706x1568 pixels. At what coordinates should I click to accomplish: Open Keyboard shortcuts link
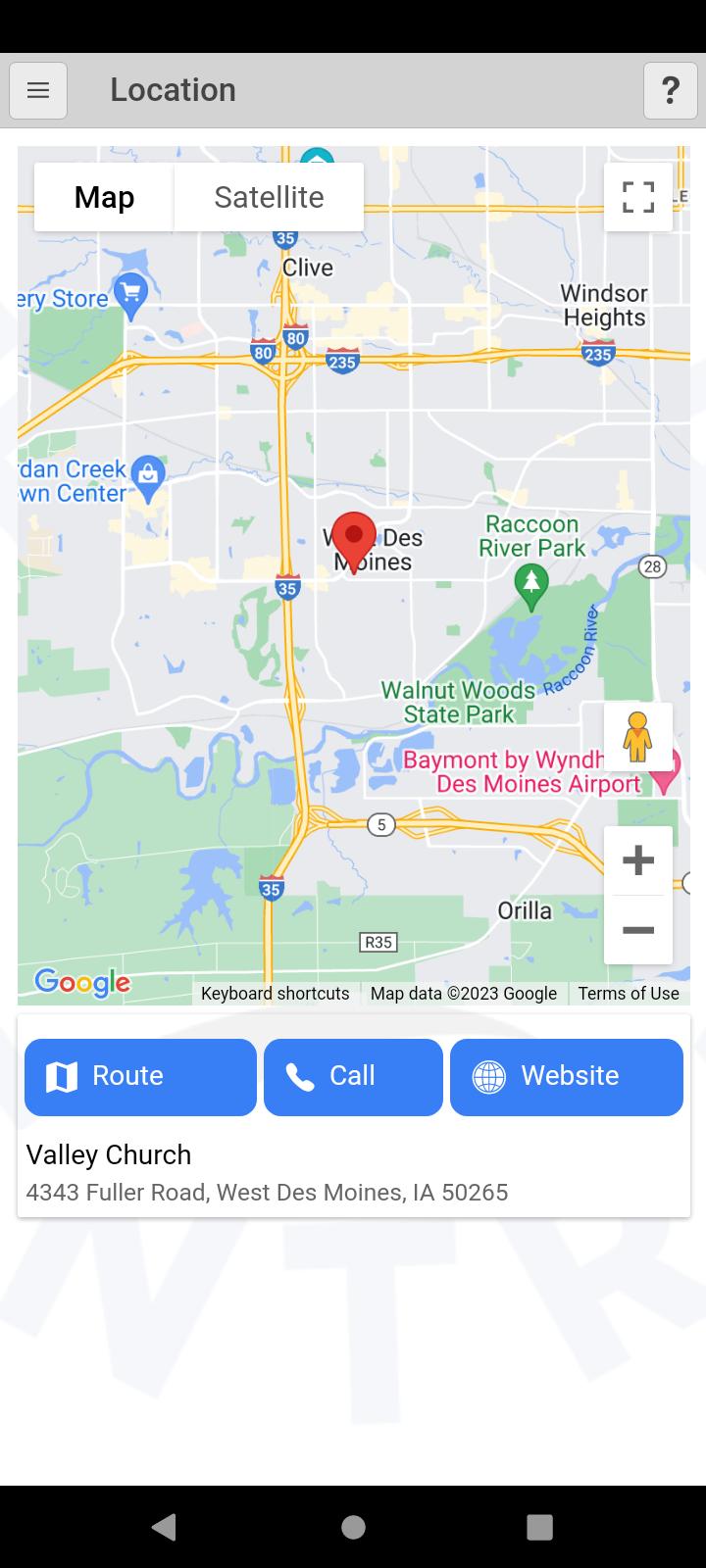(275, 994)
